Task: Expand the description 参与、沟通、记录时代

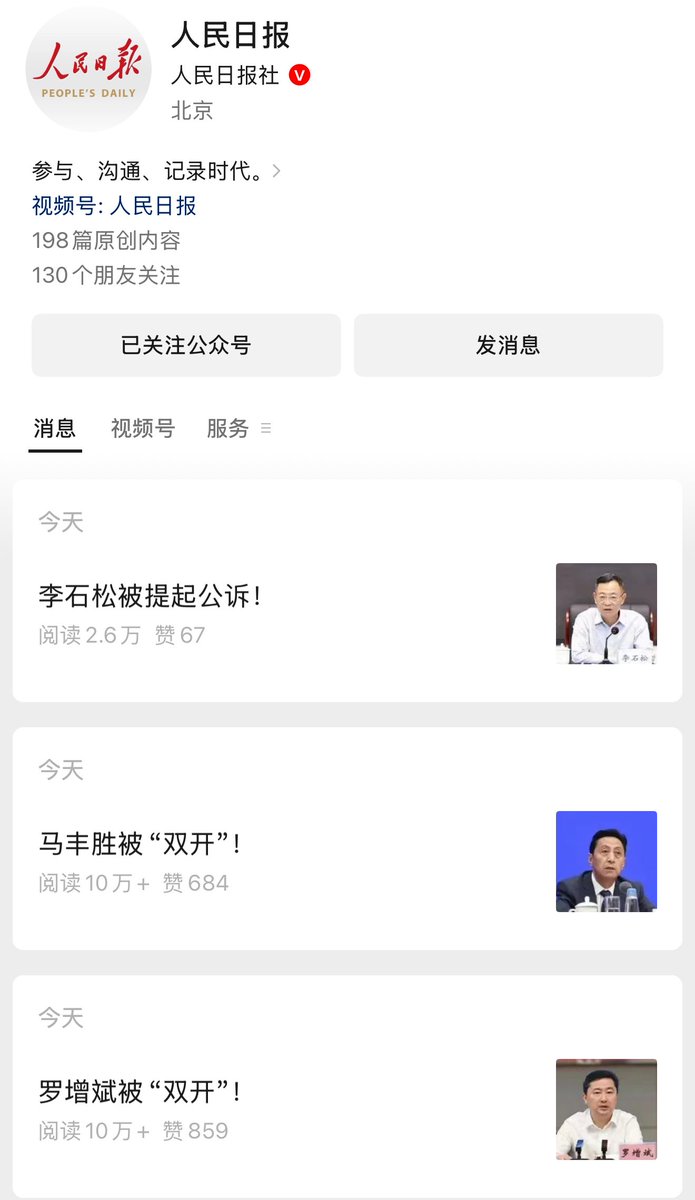Action: coord(157,171)
